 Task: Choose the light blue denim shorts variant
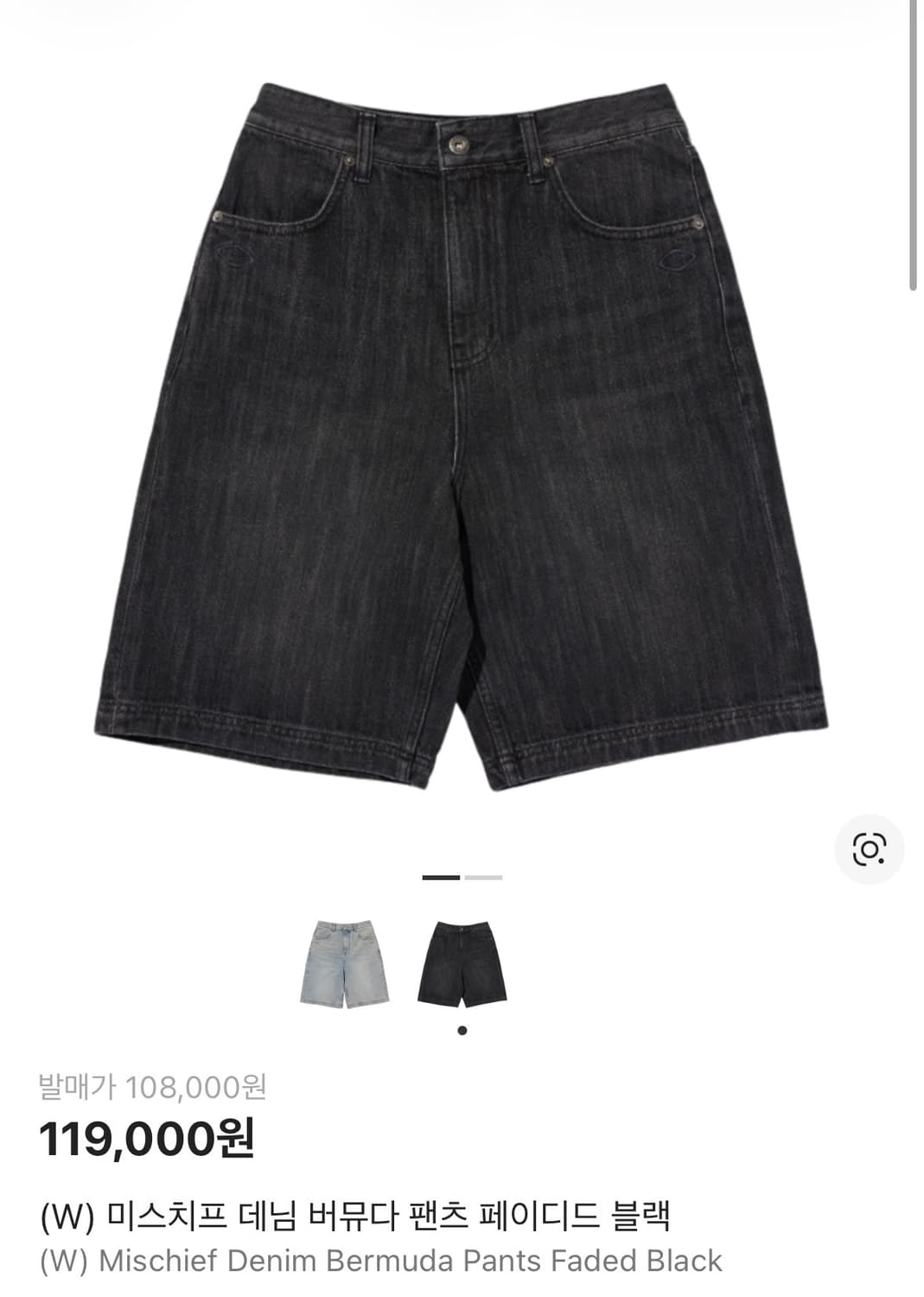[341, 962]
